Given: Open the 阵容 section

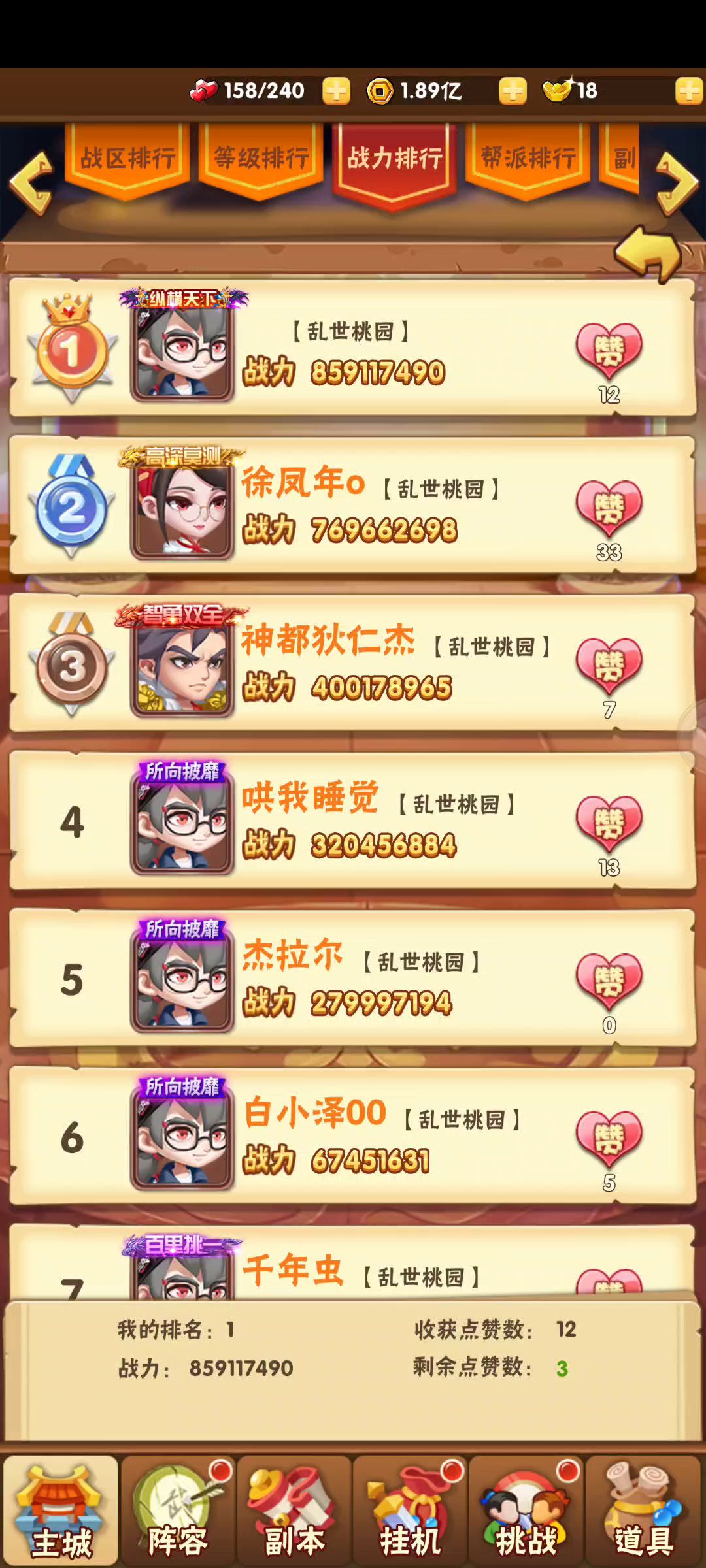Looking at the screenshot, I should pyautogui.click(x=177, y=1512).
